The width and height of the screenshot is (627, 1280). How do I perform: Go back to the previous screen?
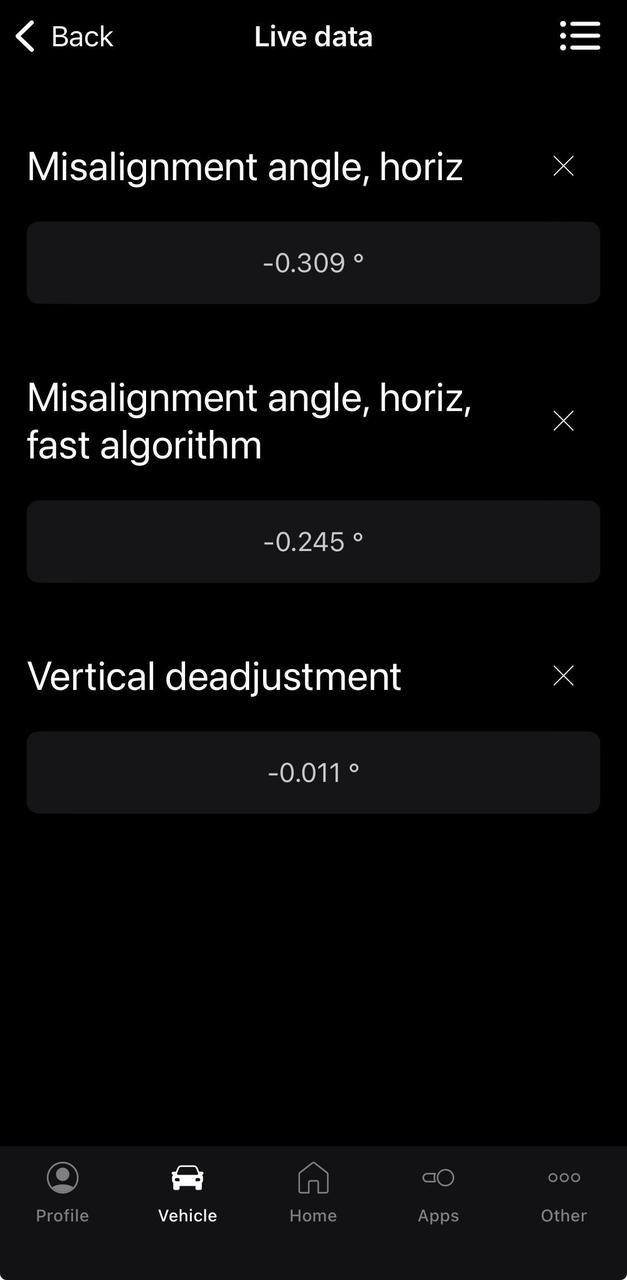tap(64, 37)
